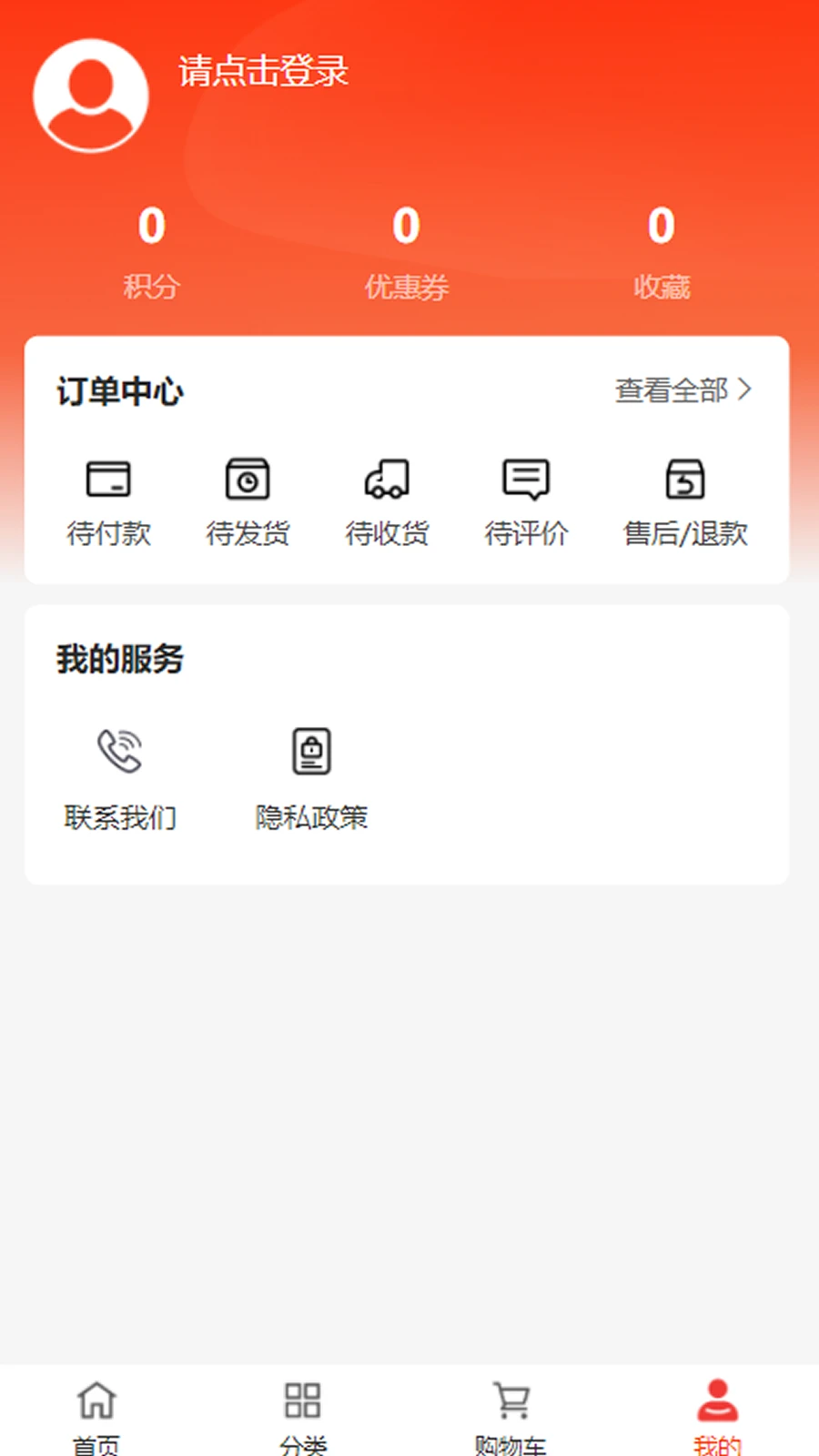819x1456 pixels.
Task: Click the user avatar circle
Action: pyautogui.click(x=91, y=95)
